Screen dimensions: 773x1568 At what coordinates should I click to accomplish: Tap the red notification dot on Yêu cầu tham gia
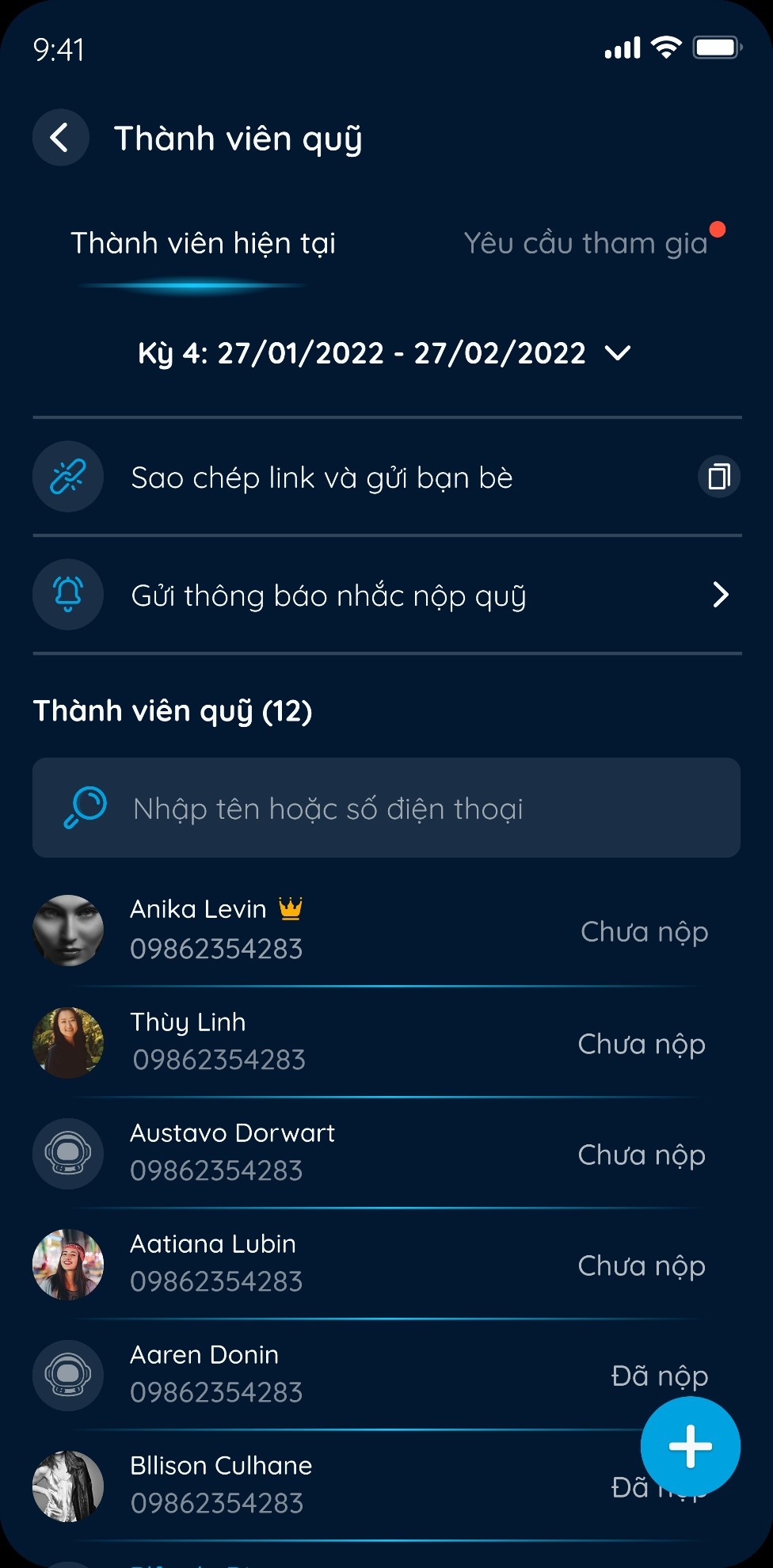pos(719,229)
